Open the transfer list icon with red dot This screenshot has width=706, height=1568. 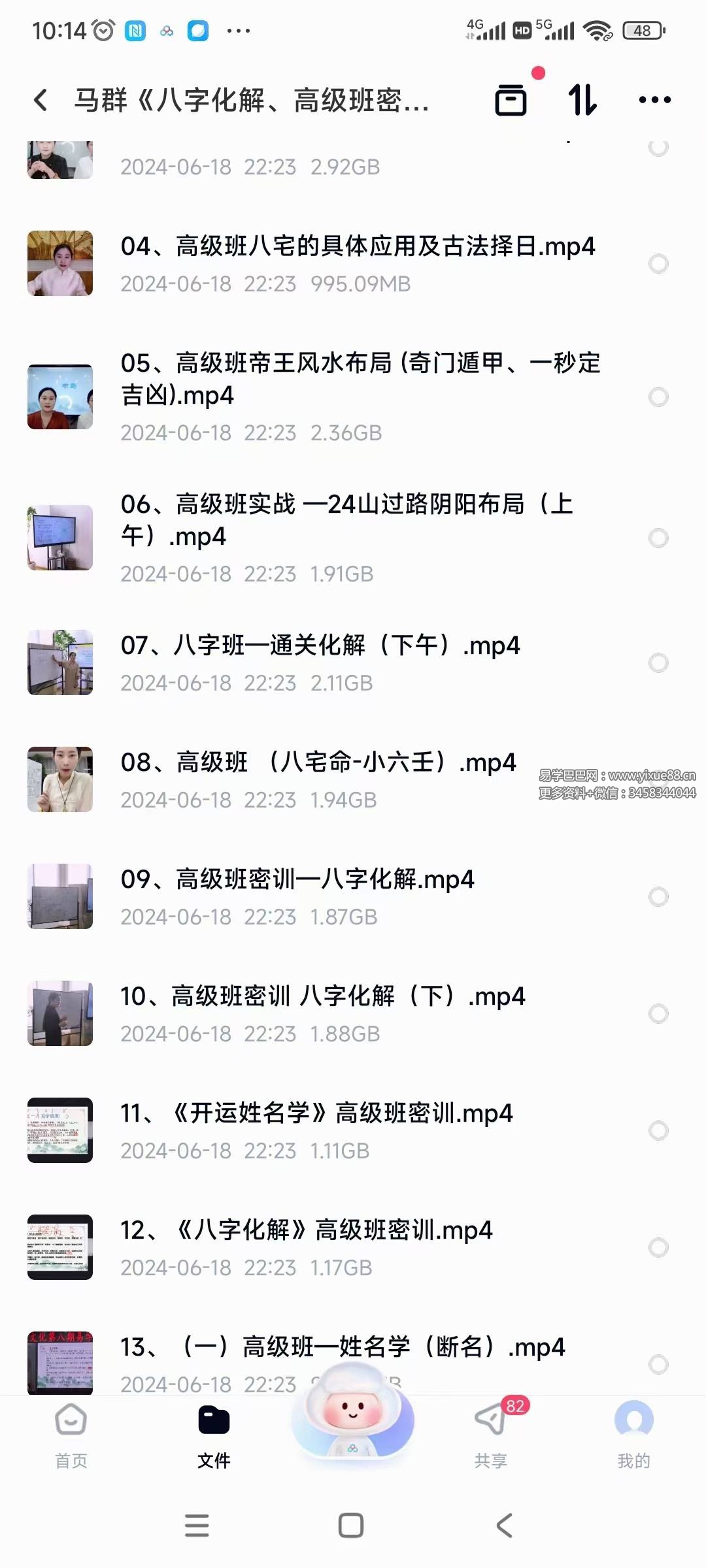click(511, 100)
